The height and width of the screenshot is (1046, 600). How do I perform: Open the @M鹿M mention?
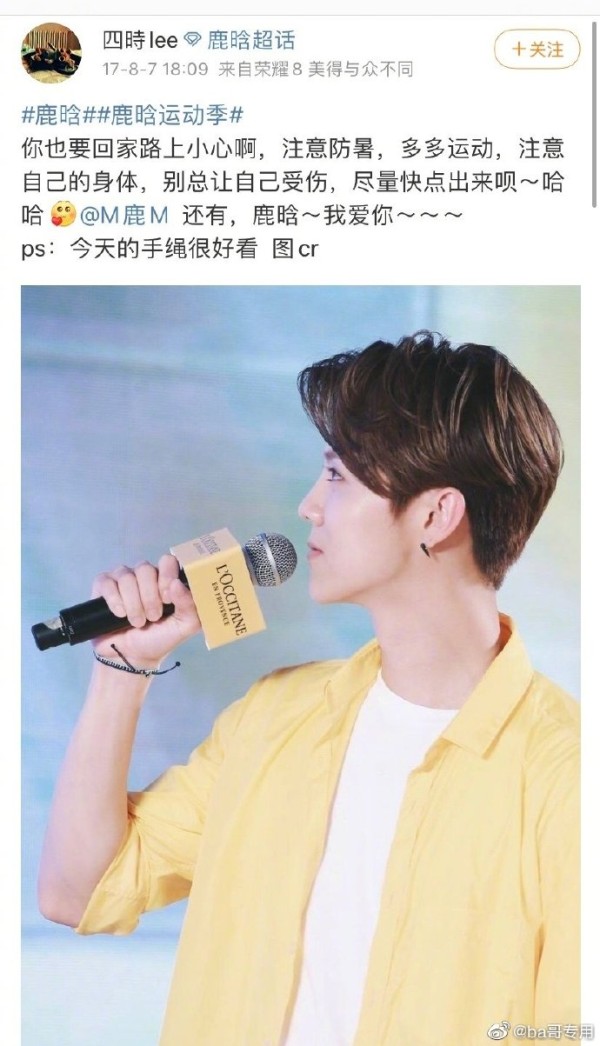[x=123, y=215]
